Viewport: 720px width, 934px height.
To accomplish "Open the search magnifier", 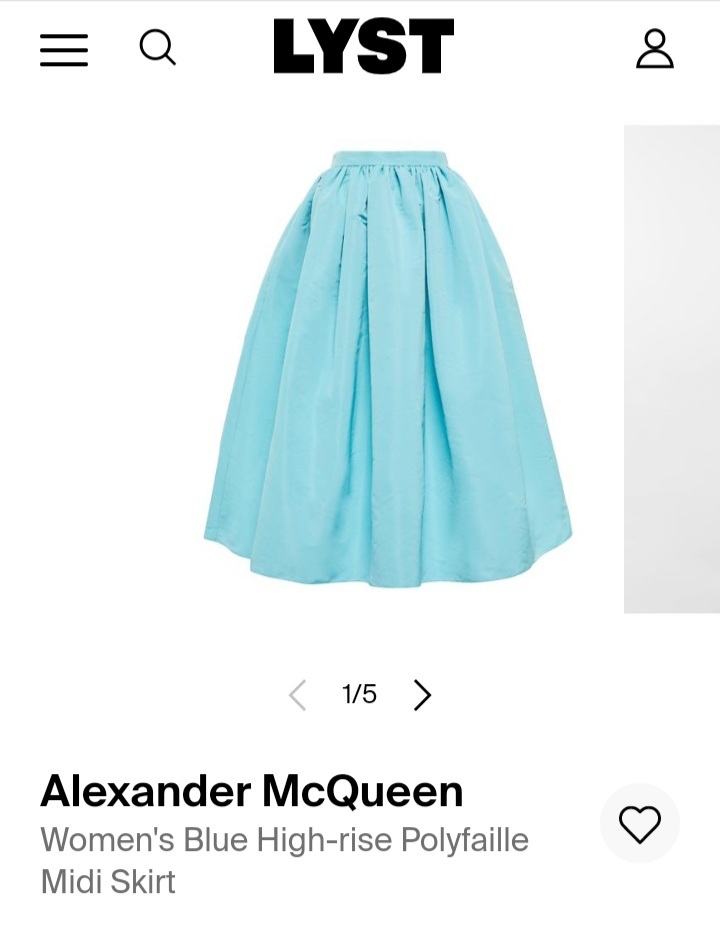I will click(157, 47).
